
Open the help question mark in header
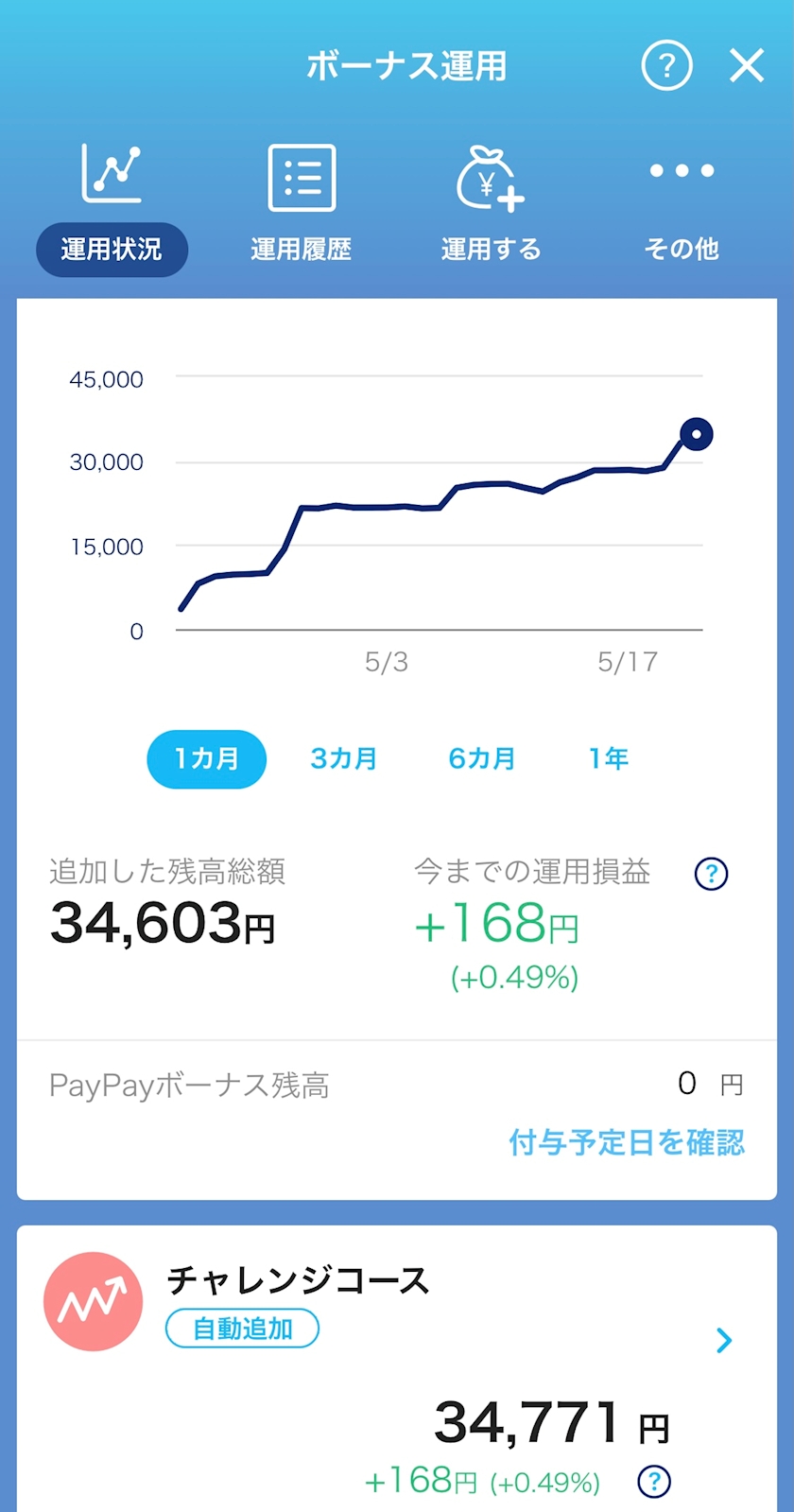click(666, 65)
